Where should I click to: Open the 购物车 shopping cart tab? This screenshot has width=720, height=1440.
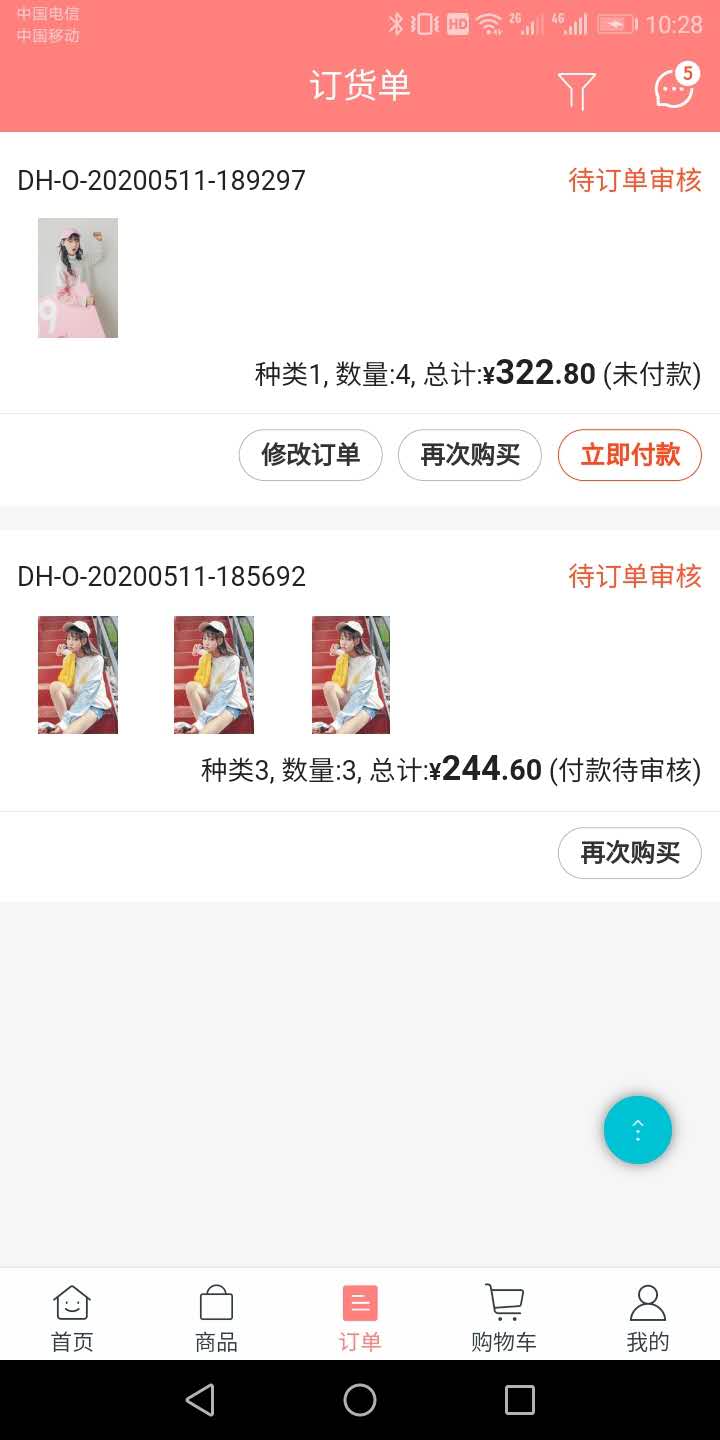tap(504, 1318)
